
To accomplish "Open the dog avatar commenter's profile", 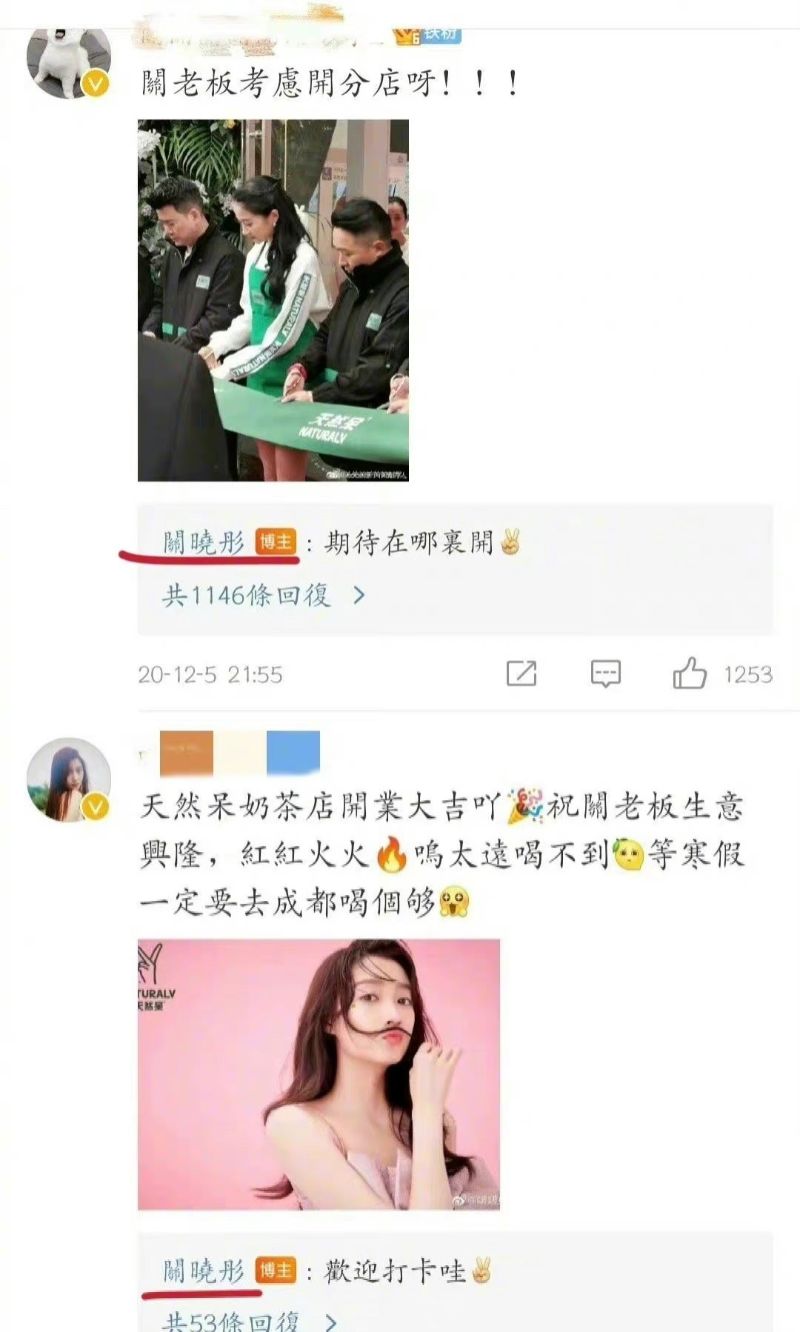I will point(67,62).
